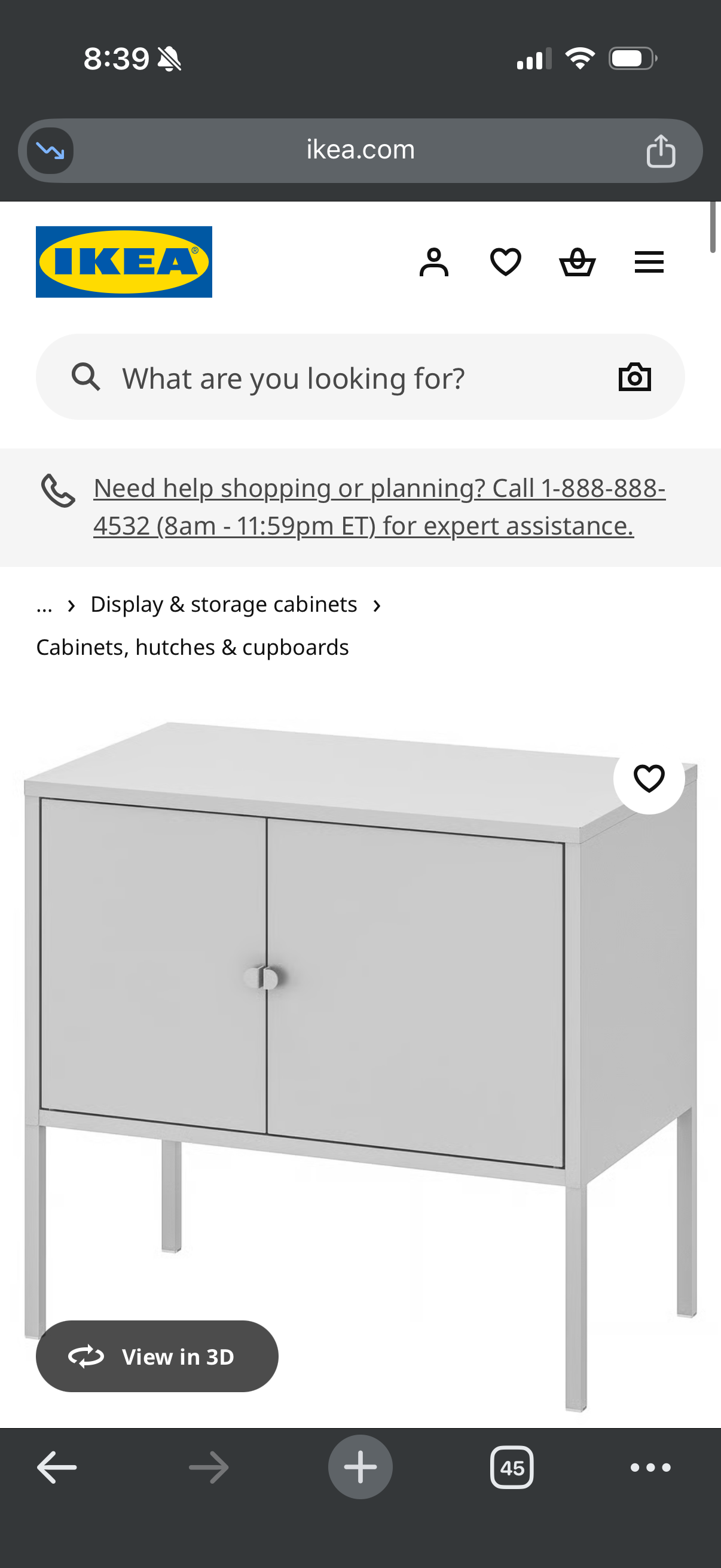Go back to the previous page
Image resolution: width=721 pixels, height=1568 pixels.
[x=57, y=1467]
